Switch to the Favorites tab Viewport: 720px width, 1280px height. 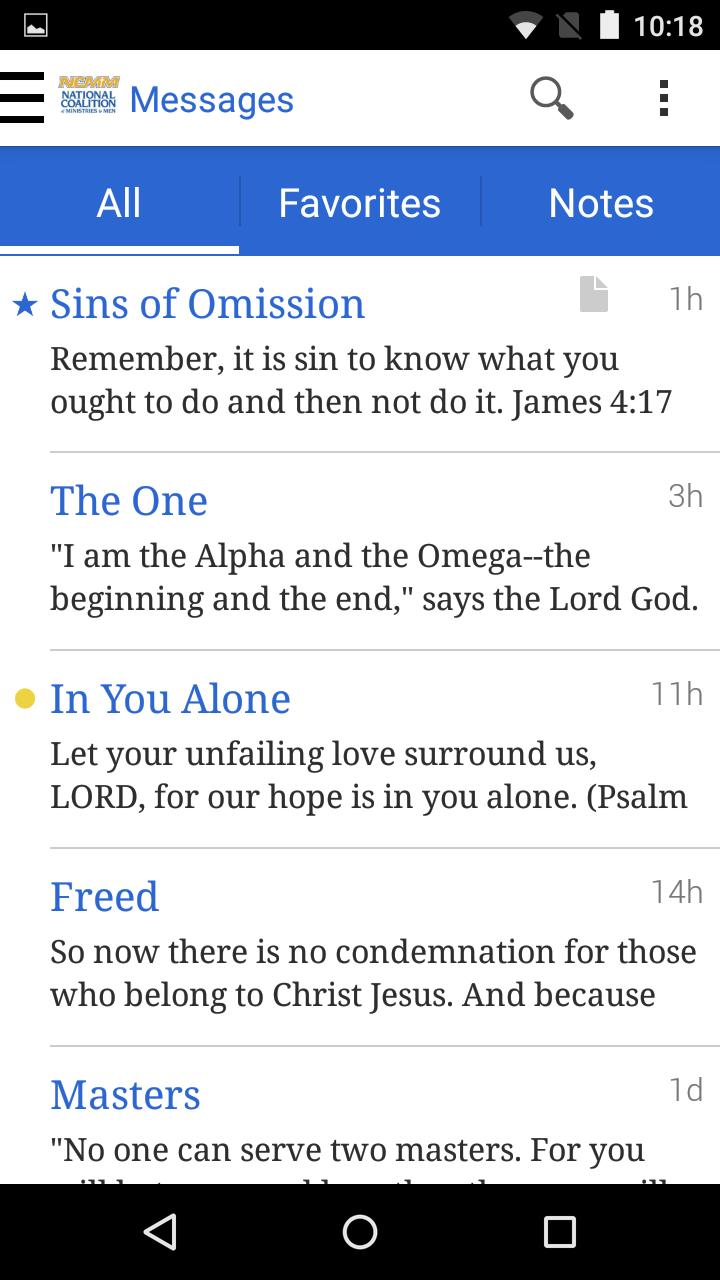360,203
